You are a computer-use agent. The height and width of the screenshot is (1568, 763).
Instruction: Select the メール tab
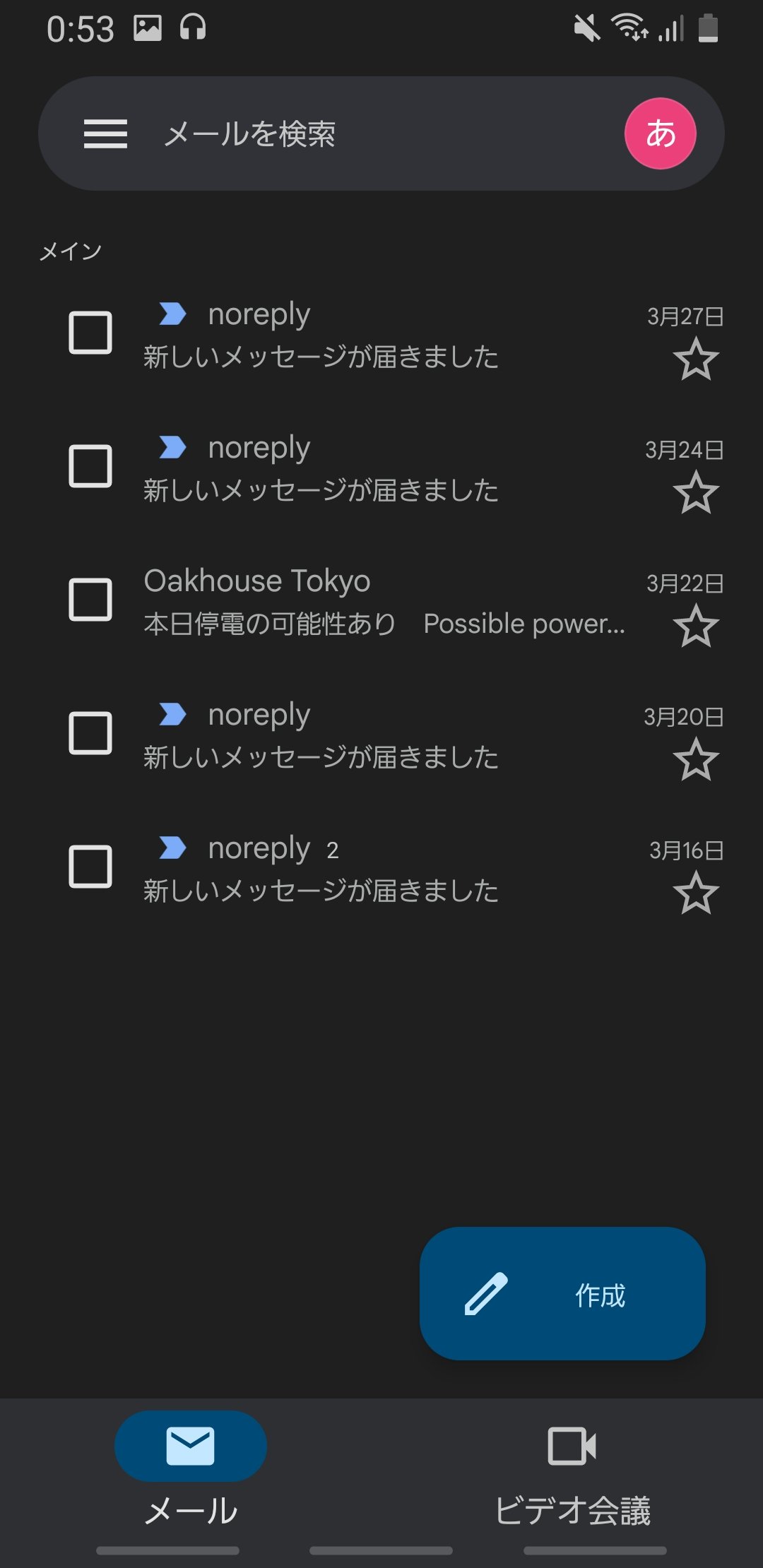click(x=191, y=1473)
